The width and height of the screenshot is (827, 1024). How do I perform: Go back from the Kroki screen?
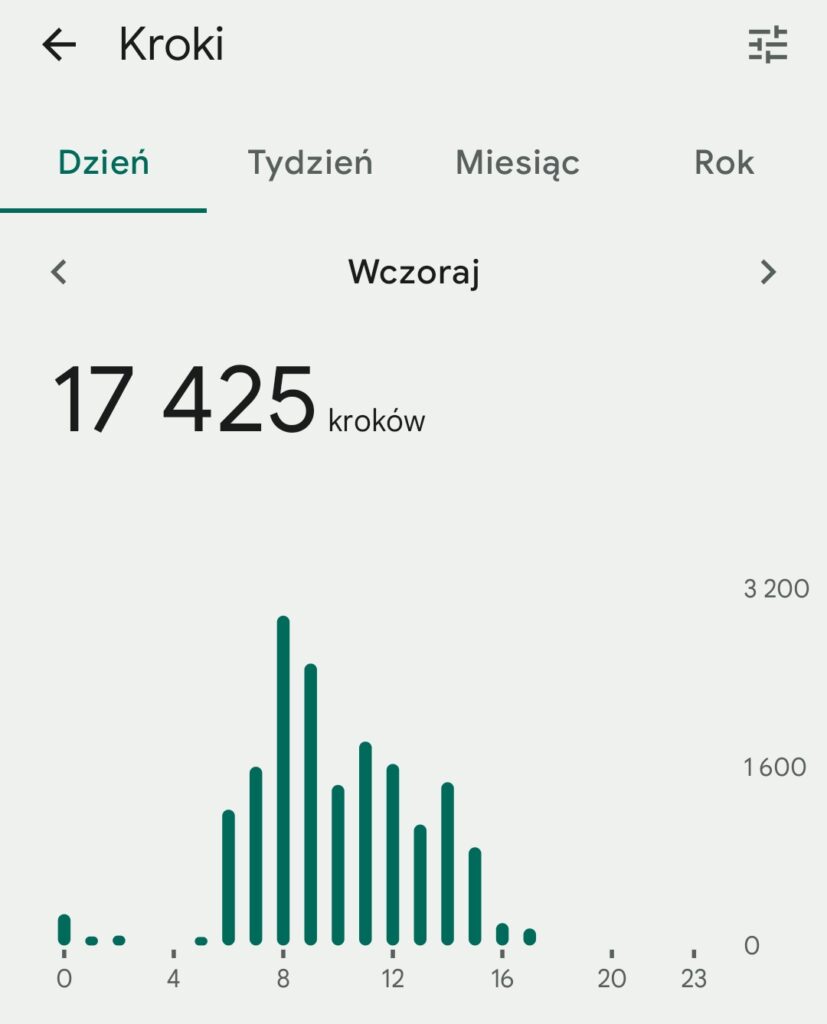[59, 45]
